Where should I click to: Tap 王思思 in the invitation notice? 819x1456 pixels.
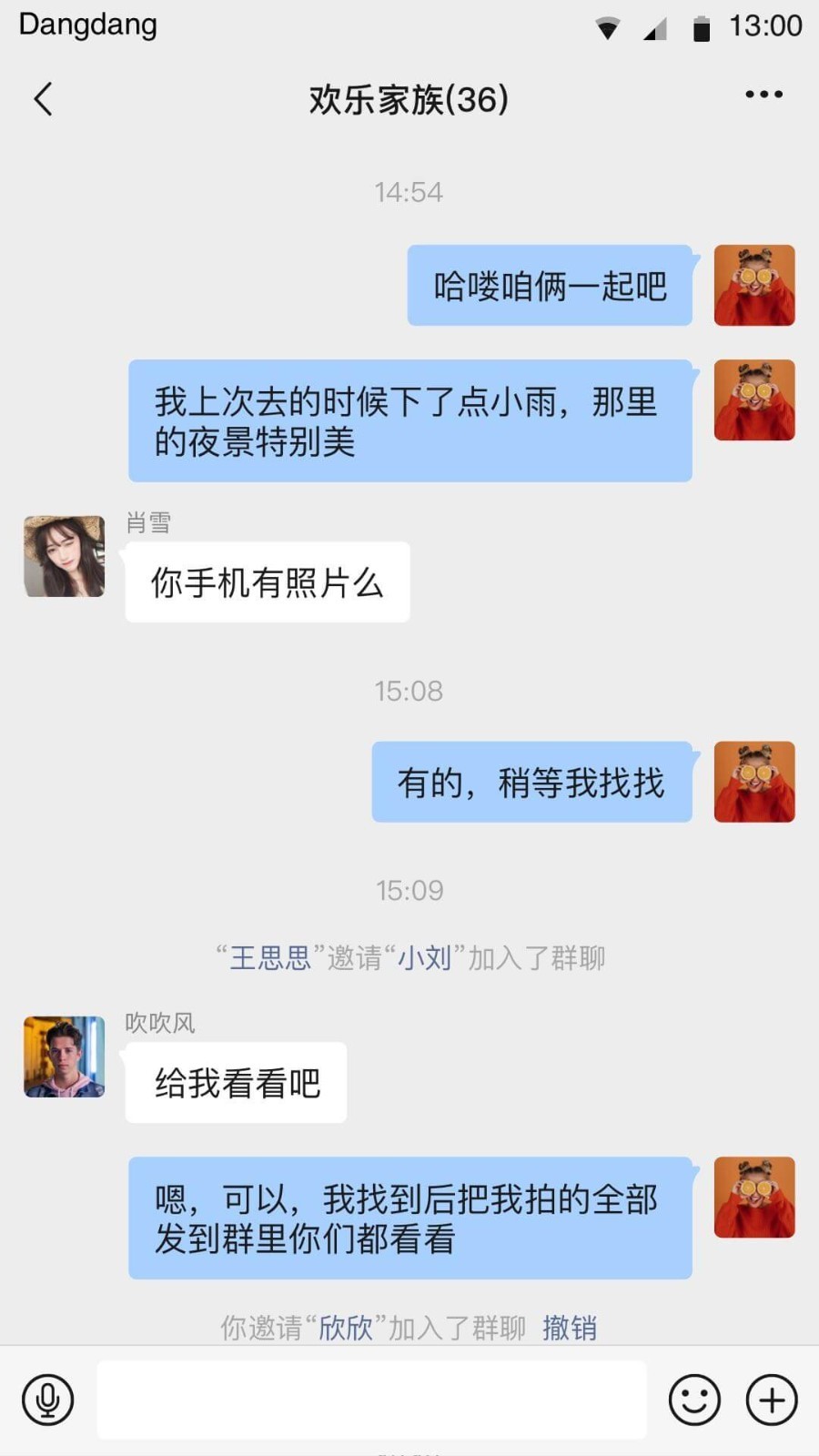click(x=268, y=958)
